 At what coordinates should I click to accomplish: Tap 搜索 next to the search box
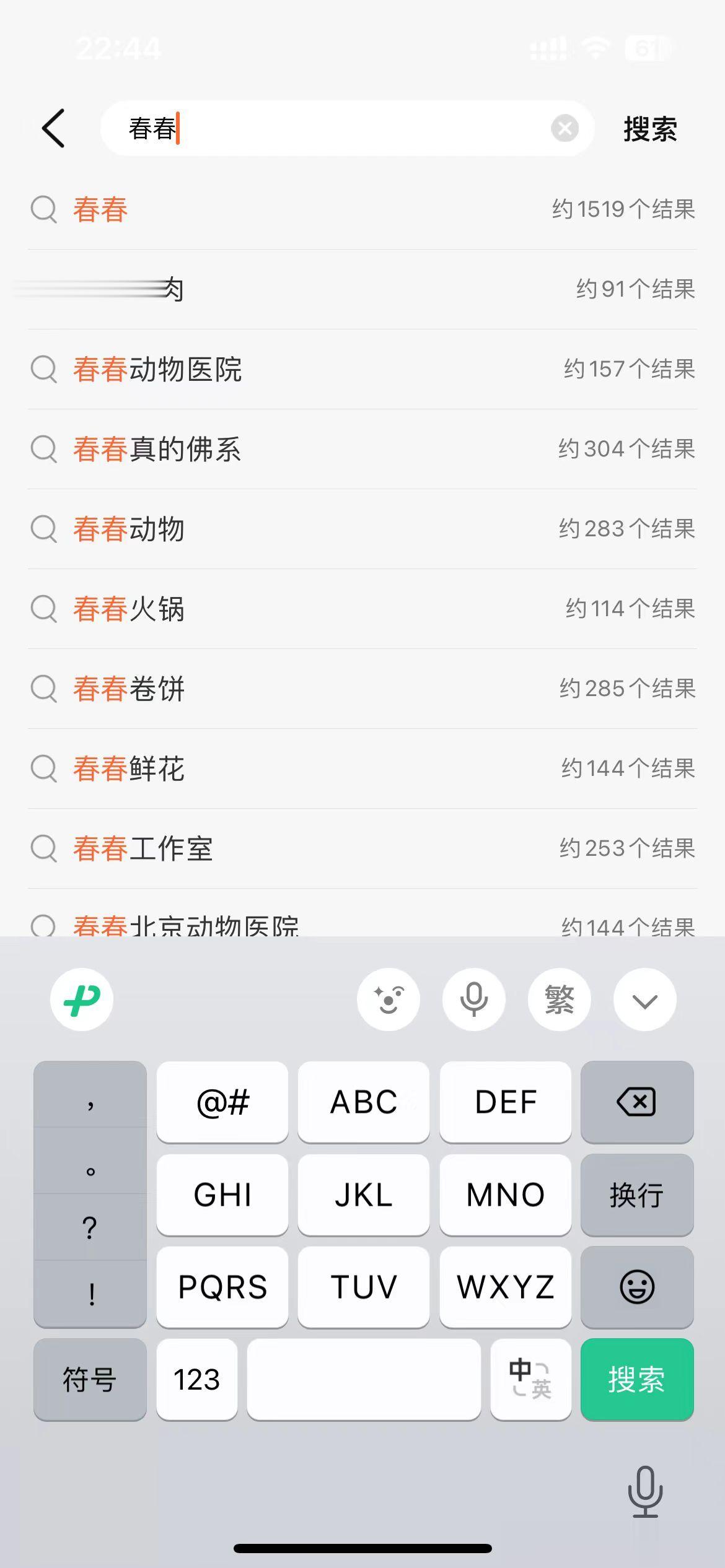pos(650,129)
